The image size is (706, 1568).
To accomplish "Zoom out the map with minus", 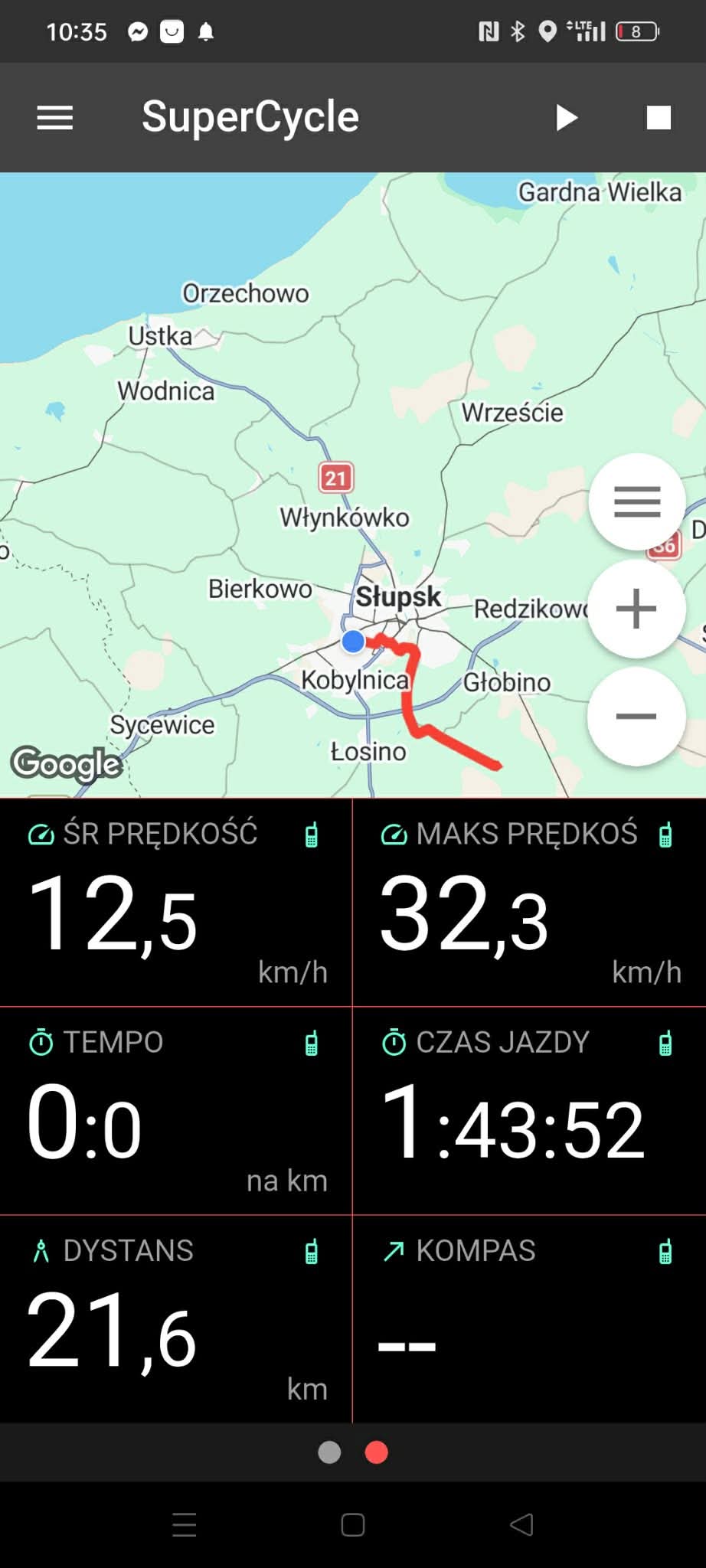I will pyautogui.click(x=636, y=717).
